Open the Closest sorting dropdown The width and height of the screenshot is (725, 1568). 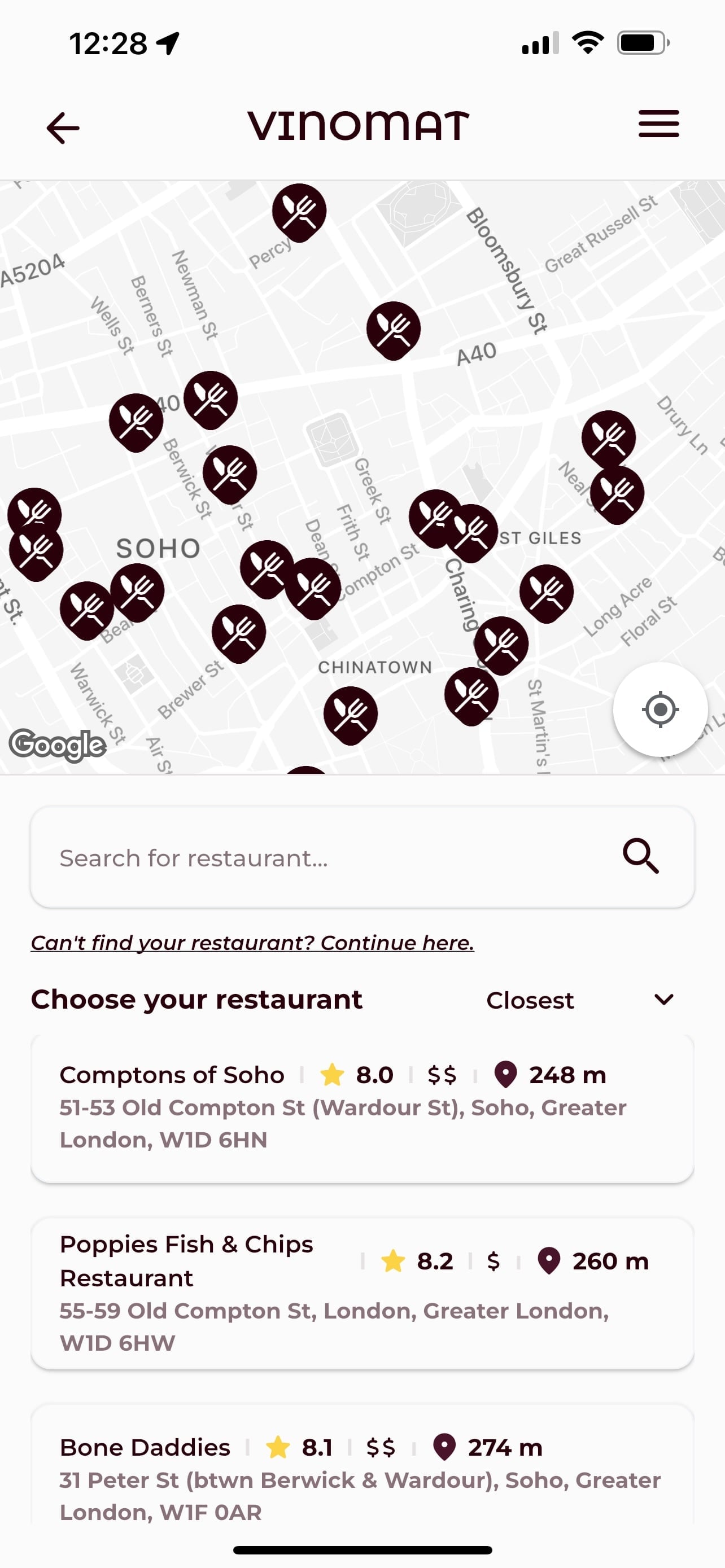tap(530, 1000)
